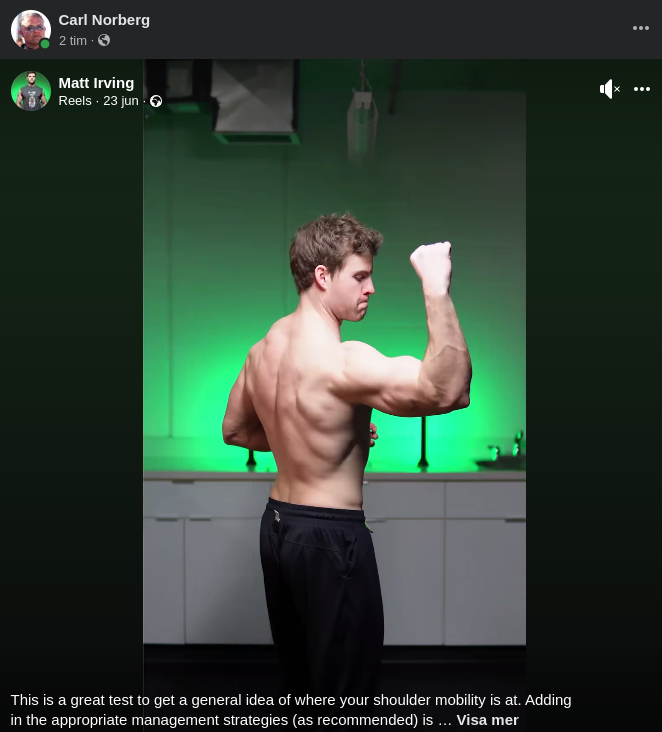Open Carl Norberg's profile

pos(104,20)
